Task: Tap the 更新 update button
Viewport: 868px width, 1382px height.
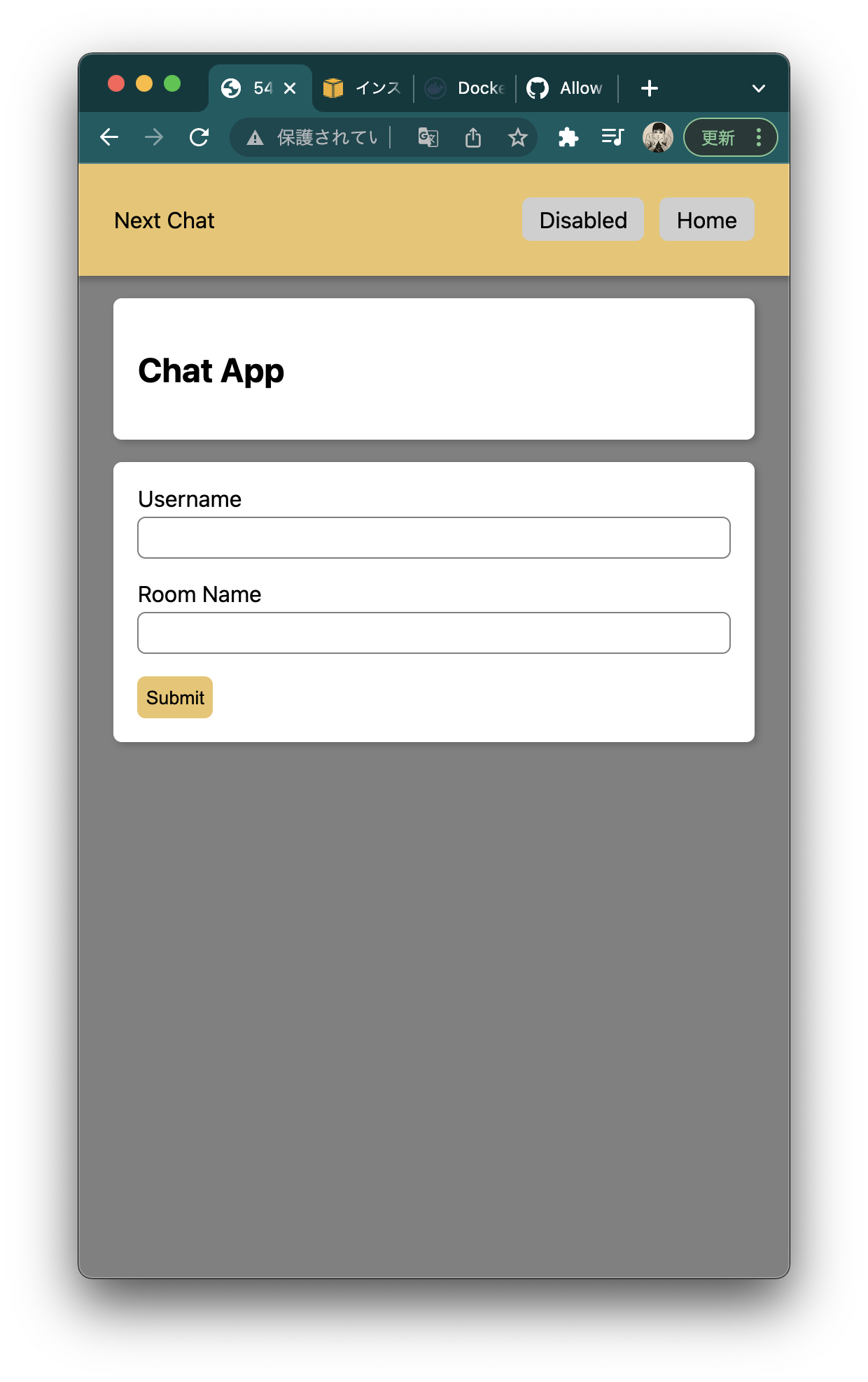Action: click(718, 137)
